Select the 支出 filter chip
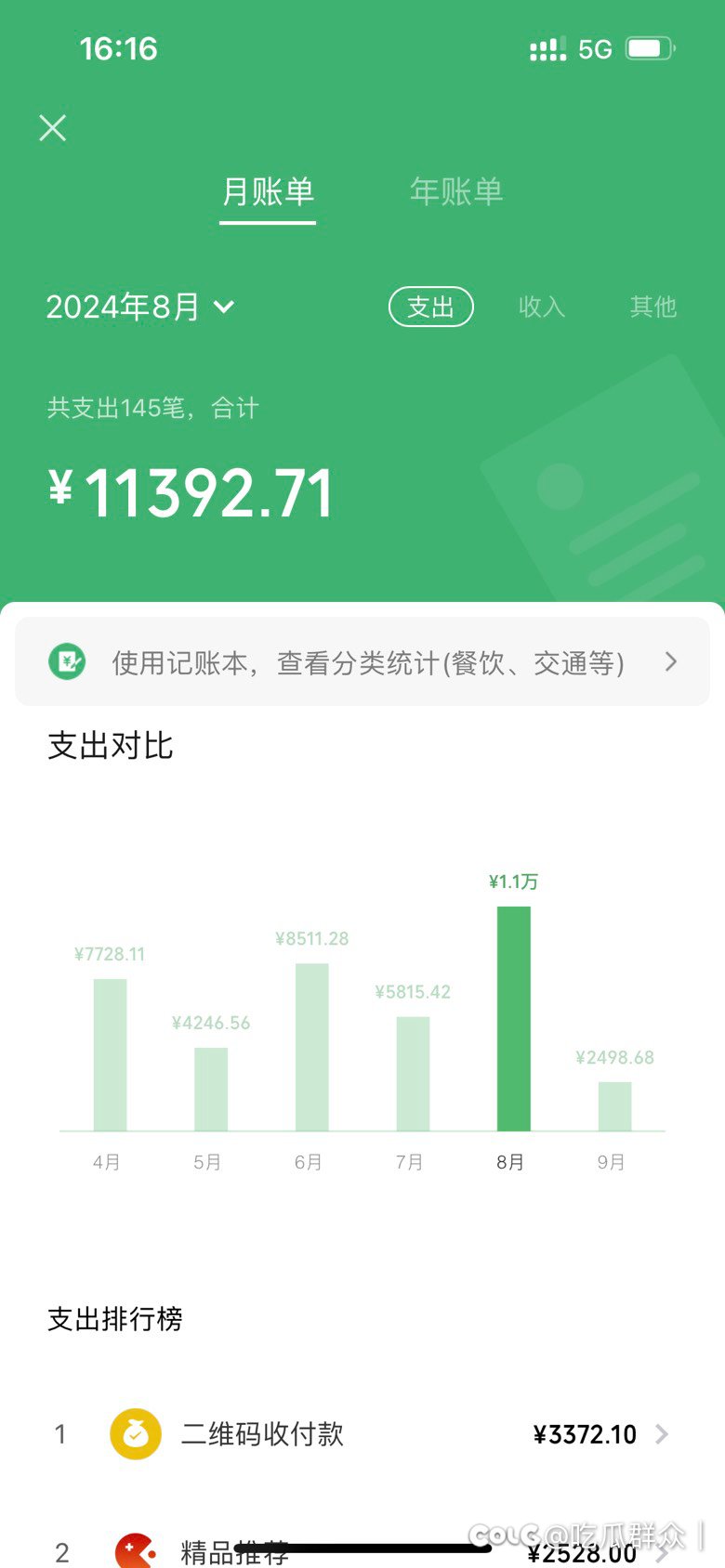 click(x=431, y=307)
